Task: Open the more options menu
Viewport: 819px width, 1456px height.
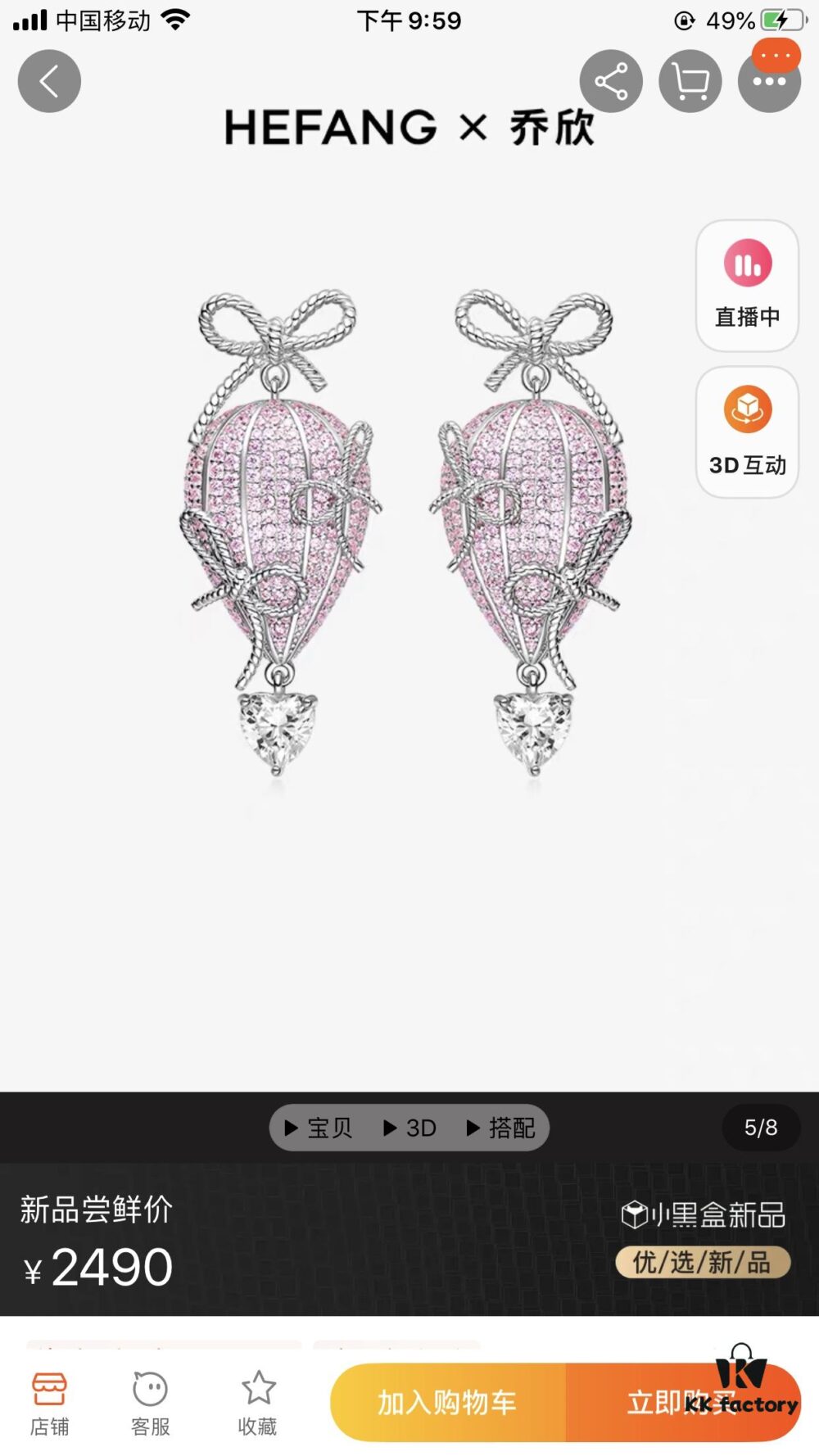Action: [x=768, y=80]
